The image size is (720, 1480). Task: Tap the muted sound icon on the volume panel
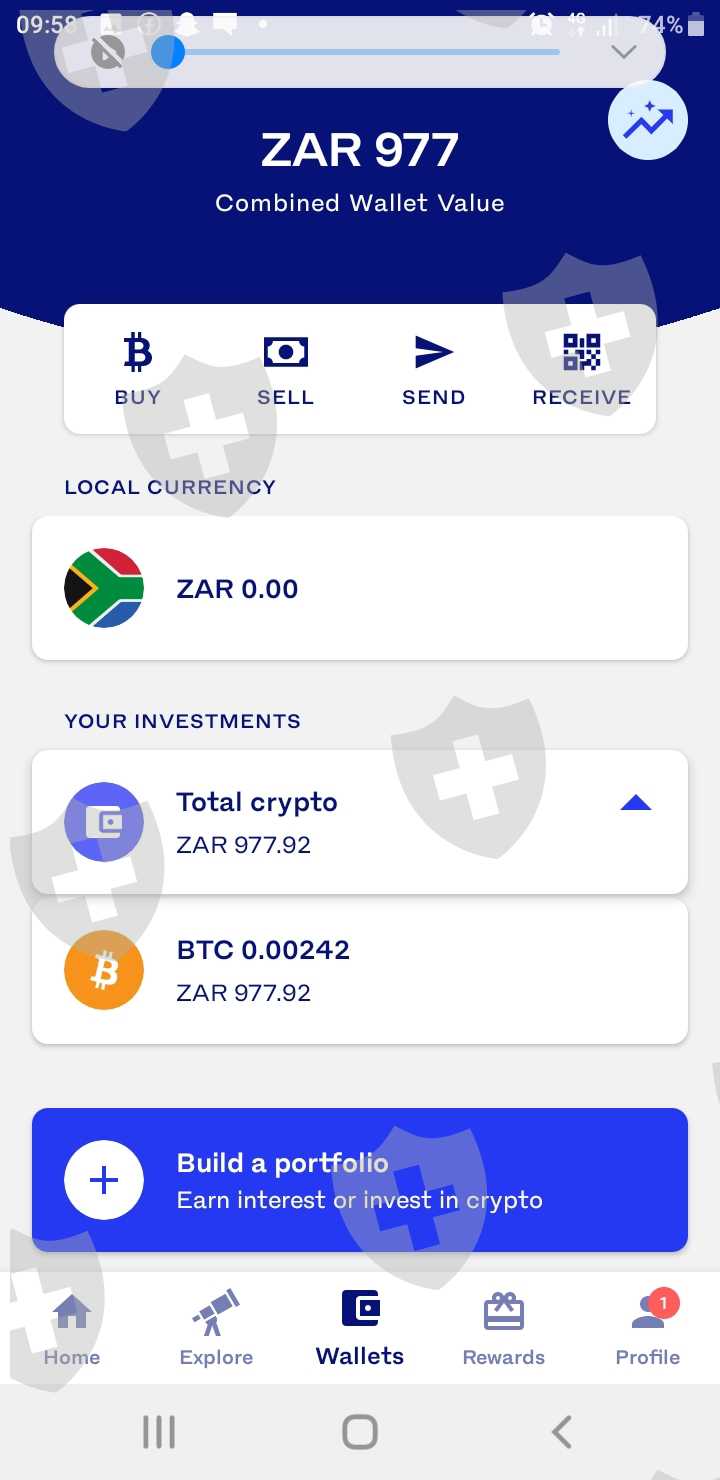click(108, 52)
